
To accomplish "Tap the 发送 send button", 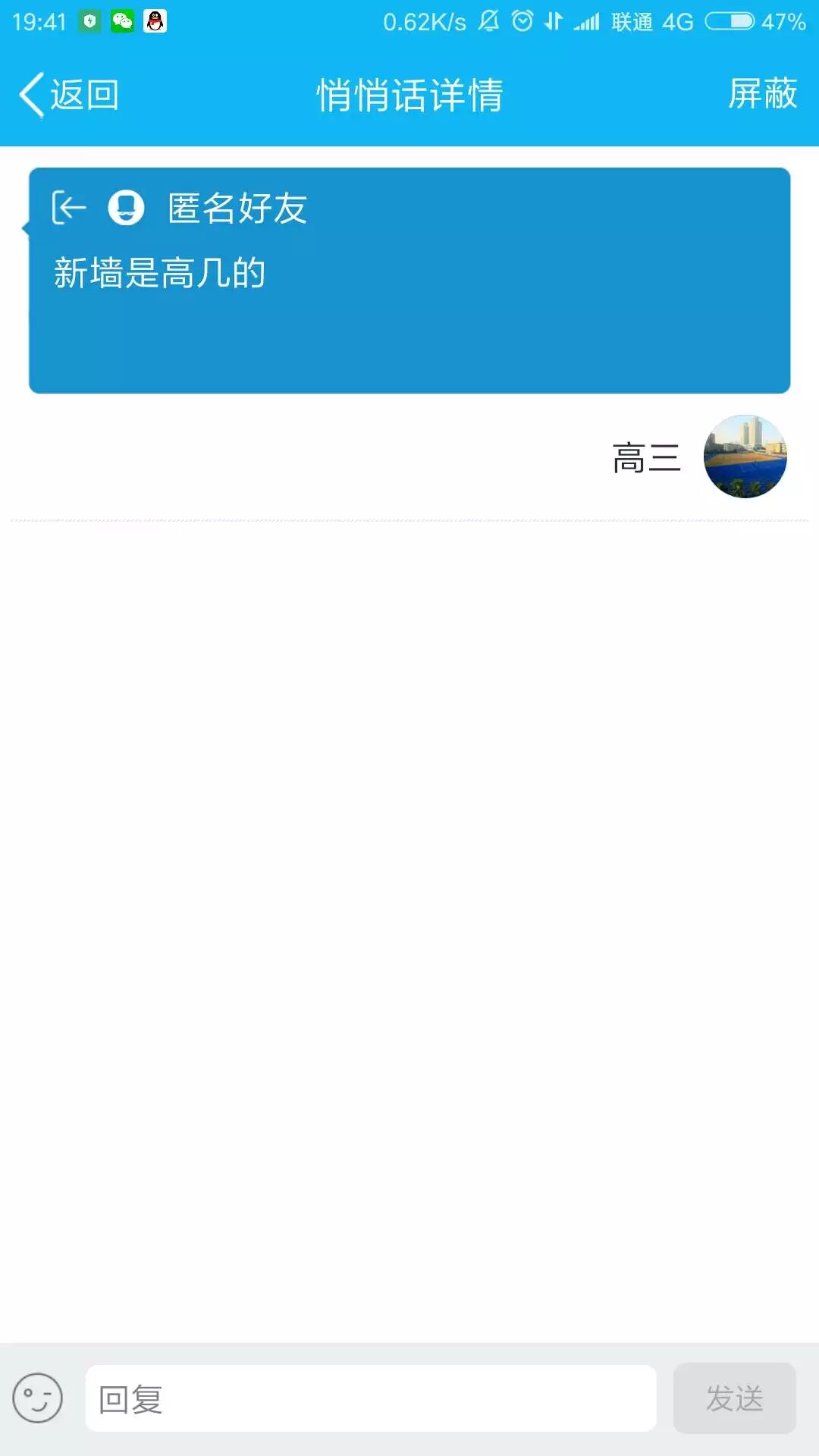I will click(734, 1398).
